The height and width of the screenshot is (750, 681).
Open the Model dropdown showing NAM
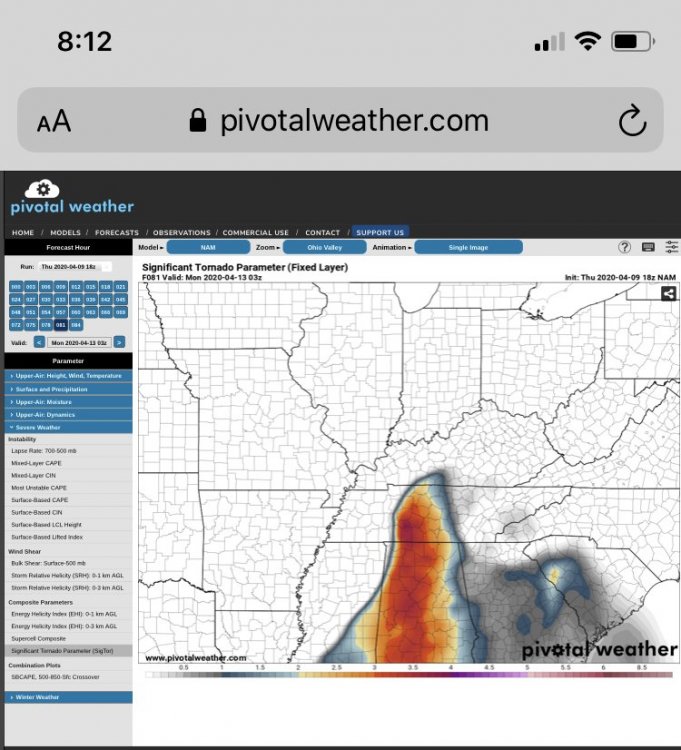[x=208, y=247]
